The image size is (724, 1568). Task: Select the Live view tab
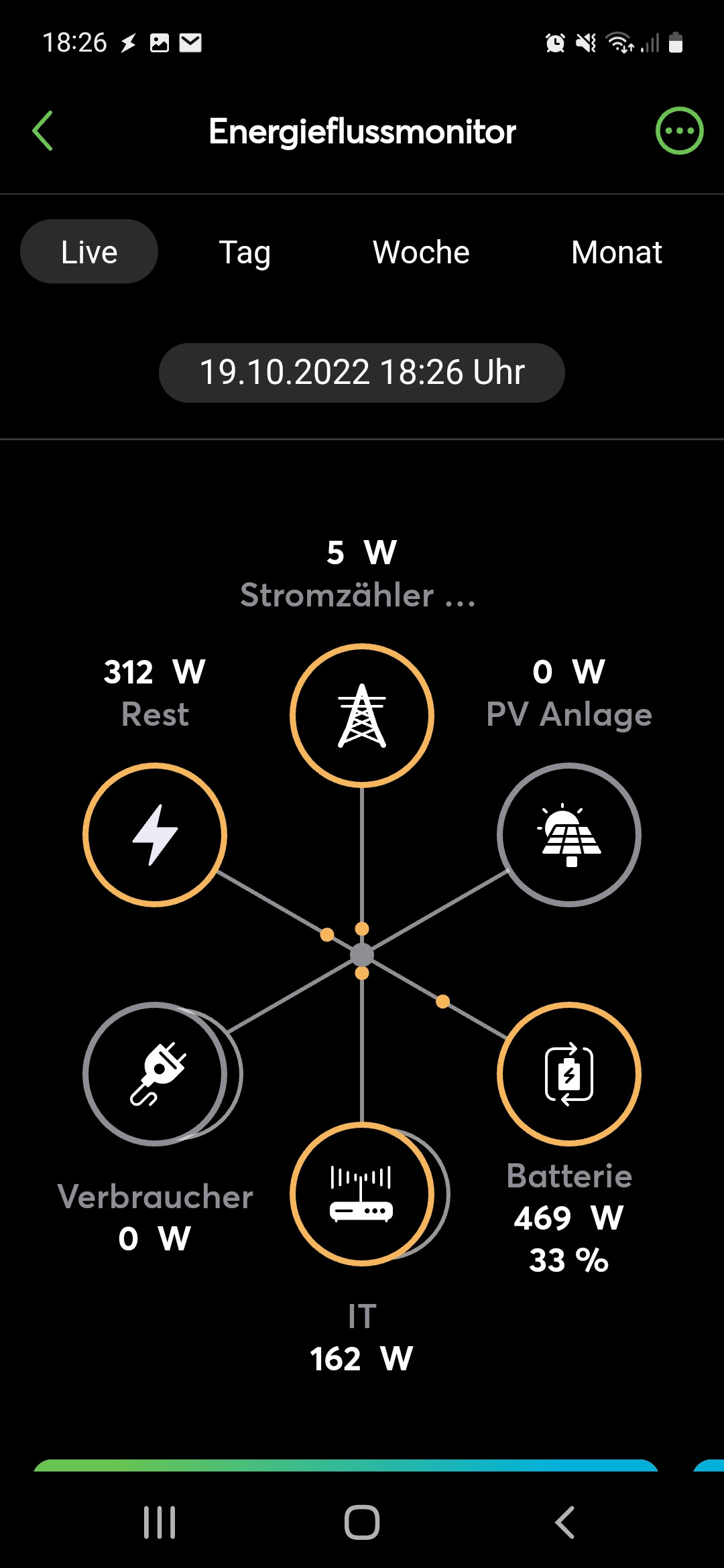tap(89, 252)
